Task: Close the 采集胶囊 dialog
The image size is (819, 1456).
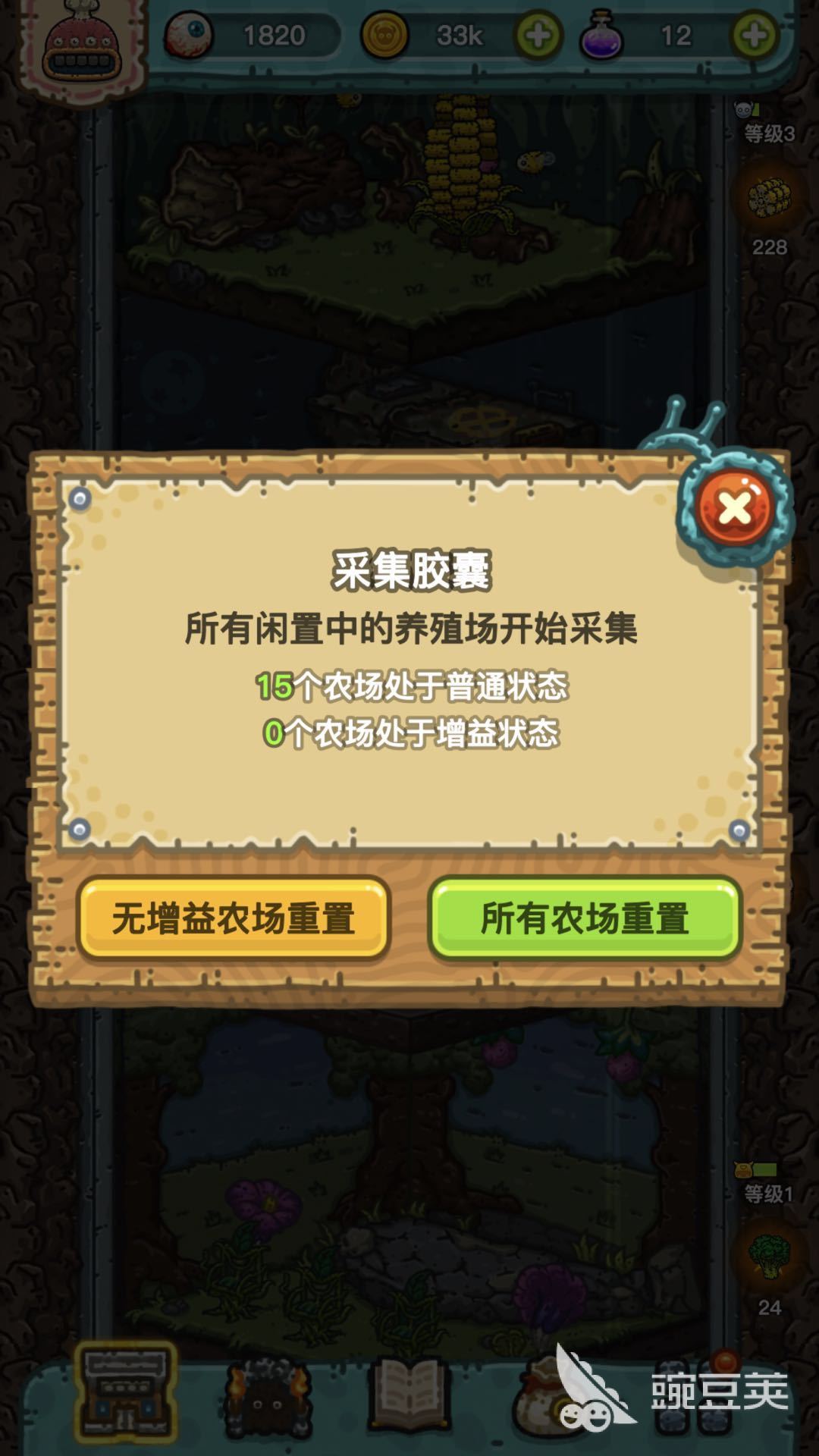Action: 734,507
